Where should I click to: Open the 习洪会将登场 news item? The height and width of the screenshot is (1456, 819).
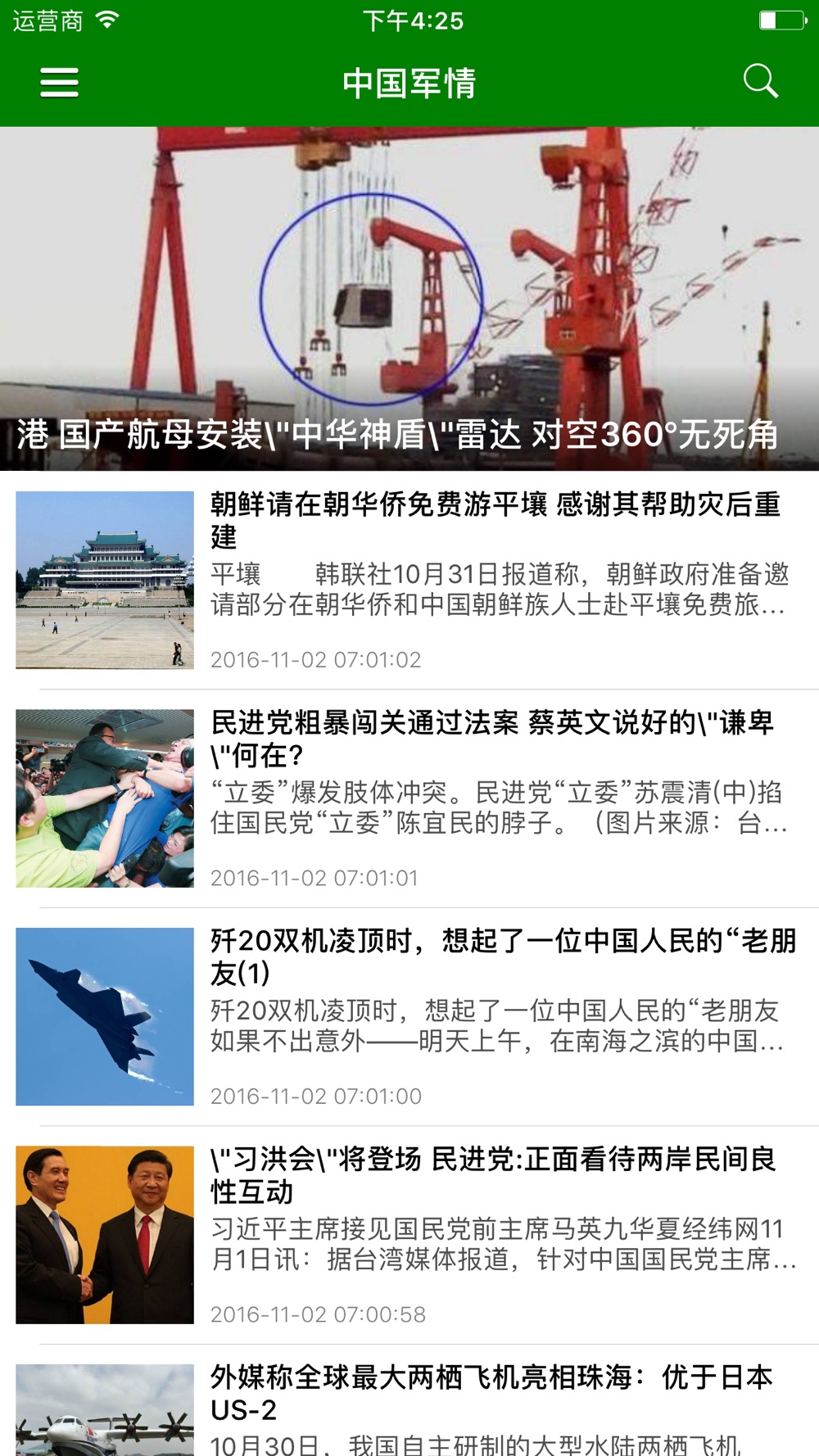click(x=493, y=1174)
